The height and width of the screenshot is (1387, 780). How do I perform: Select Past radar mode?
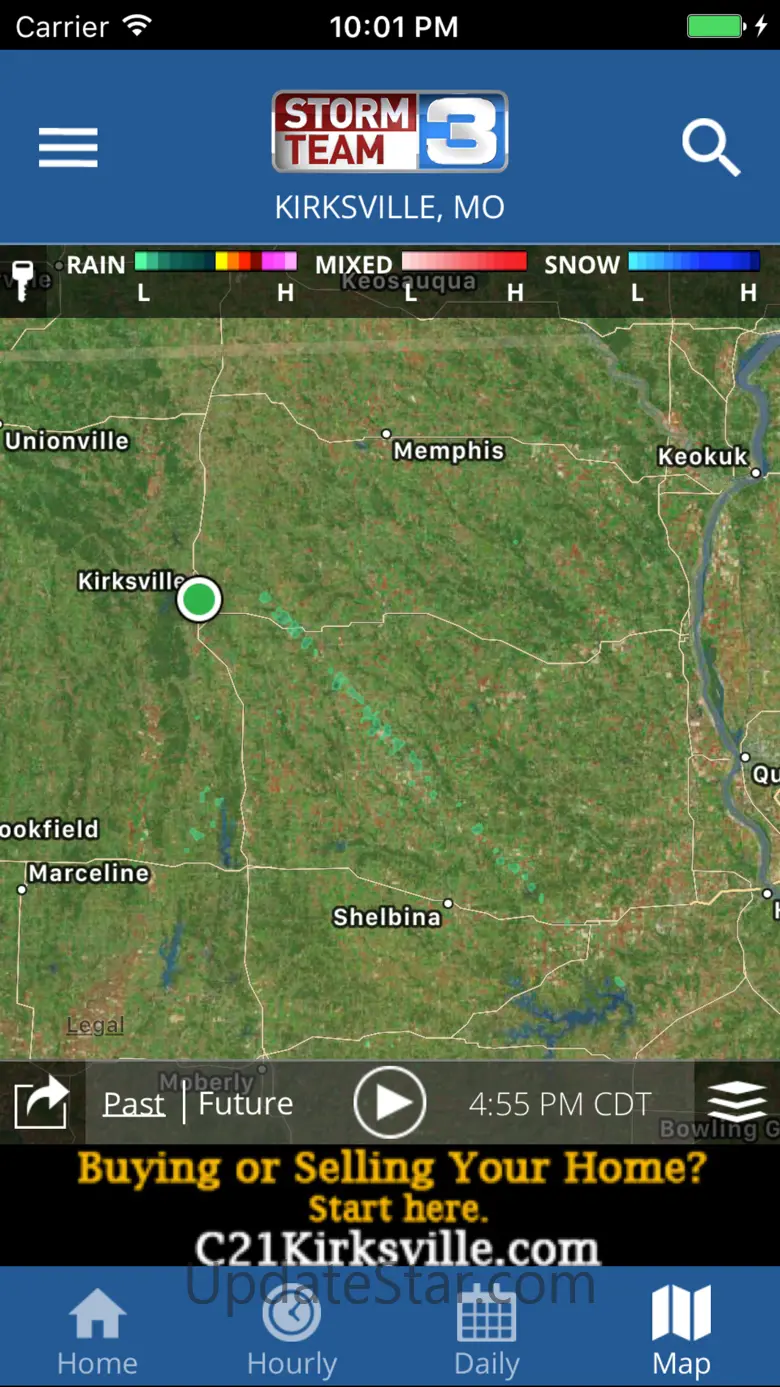[134, 1104]
